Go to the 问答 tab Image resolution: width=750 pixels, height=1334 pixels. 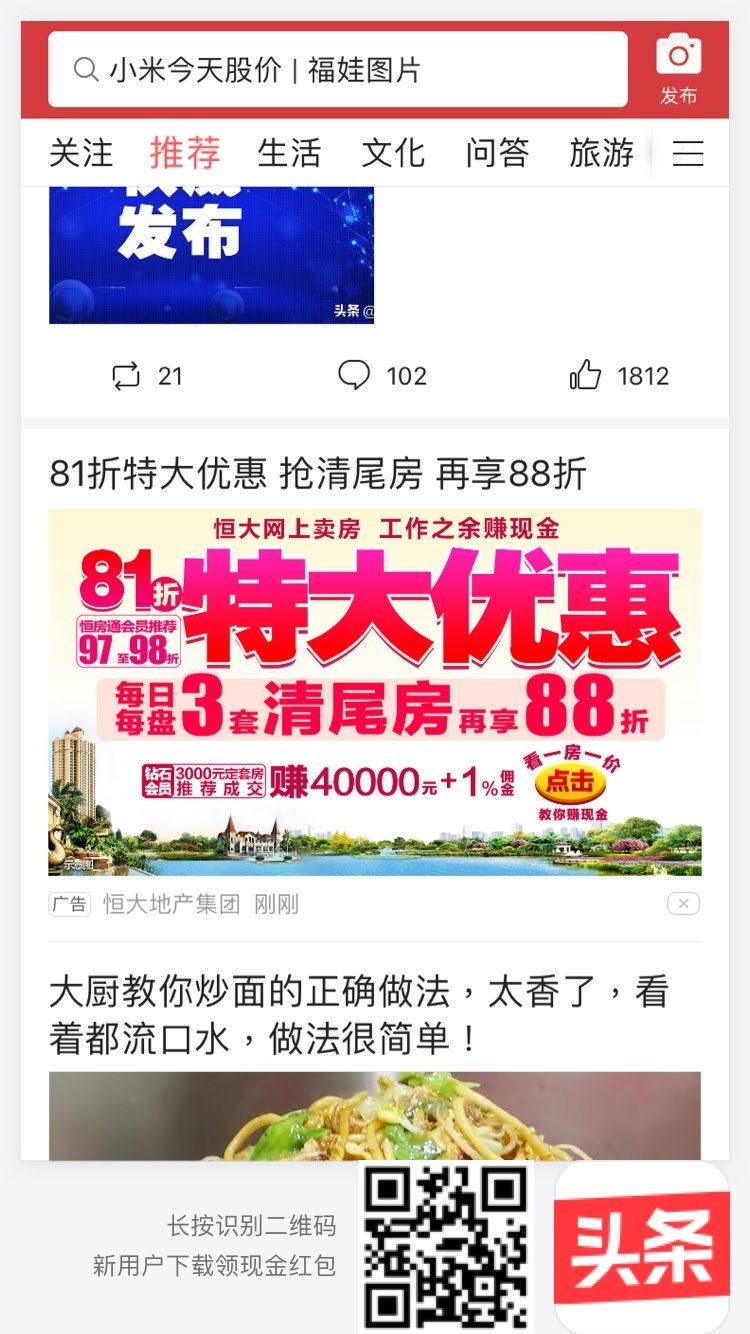point(497,153)
